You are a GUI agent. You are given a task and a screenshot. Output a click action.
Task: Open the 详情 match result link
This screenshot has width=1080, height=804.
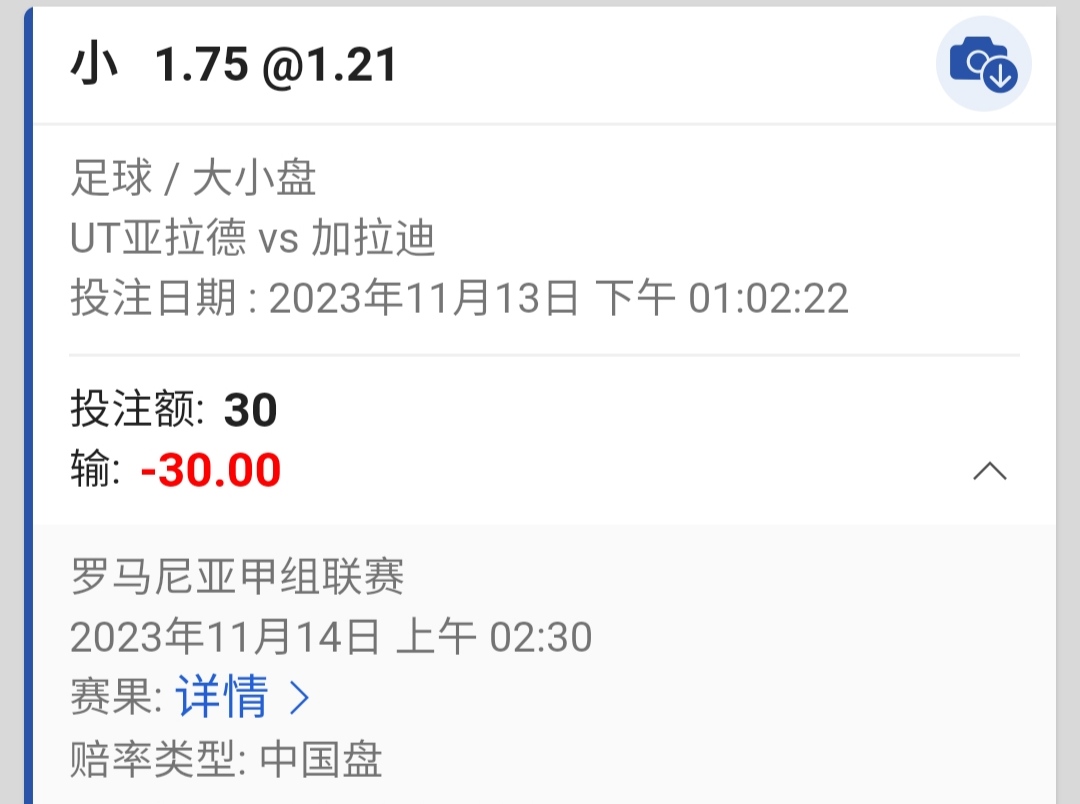(x=243, y=697)
